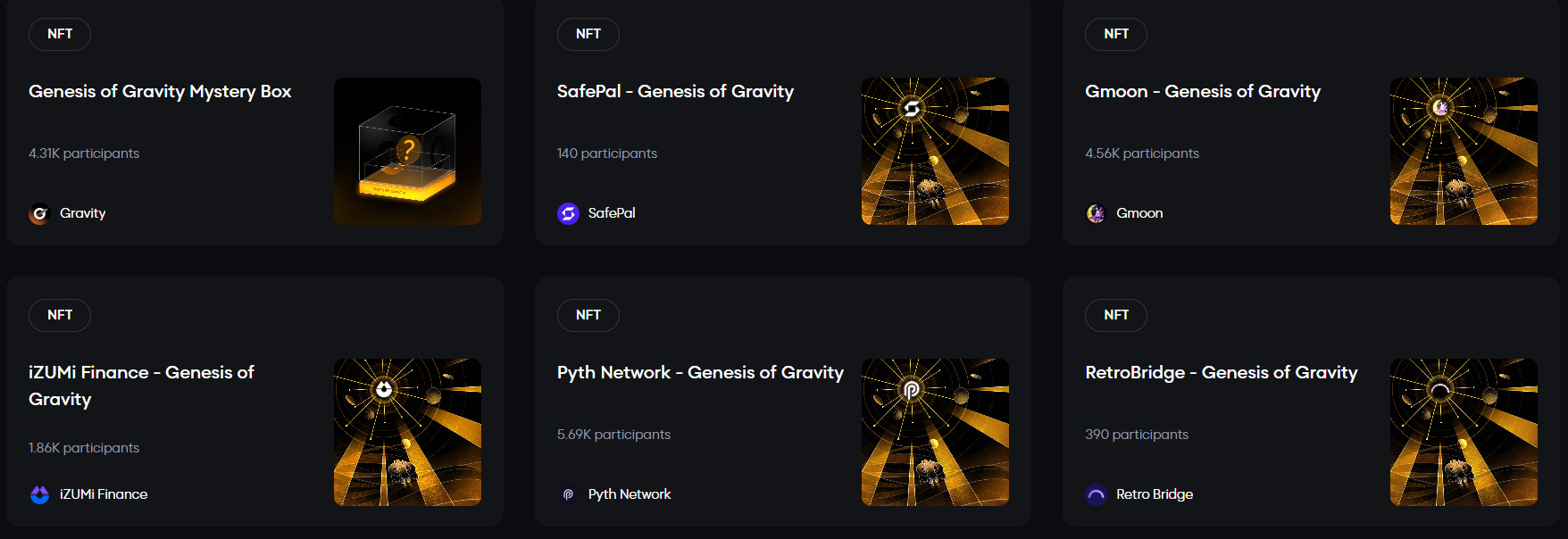This screenshot has height=539, width=1568.
Task: Go to the Gmoon space link
Action: tap(1124, 213)
